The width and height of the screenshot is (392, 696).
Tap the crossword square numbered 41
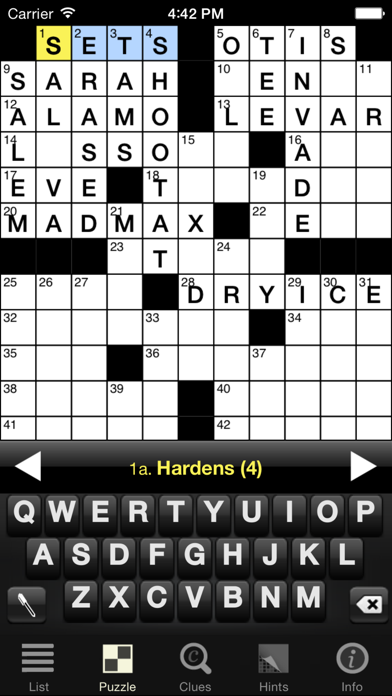click(18, 428)
